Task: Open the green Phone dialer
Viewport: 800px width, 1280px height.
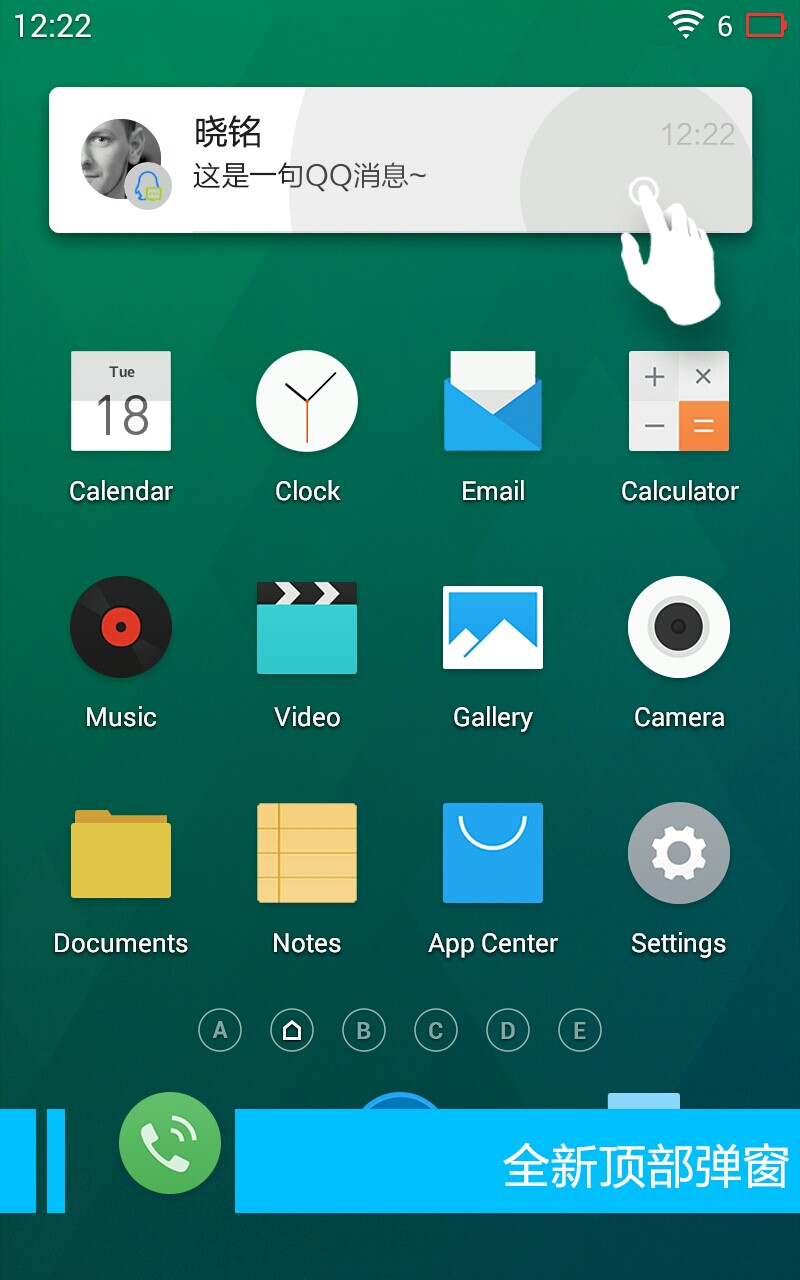Action: [x=169, y=1143]
